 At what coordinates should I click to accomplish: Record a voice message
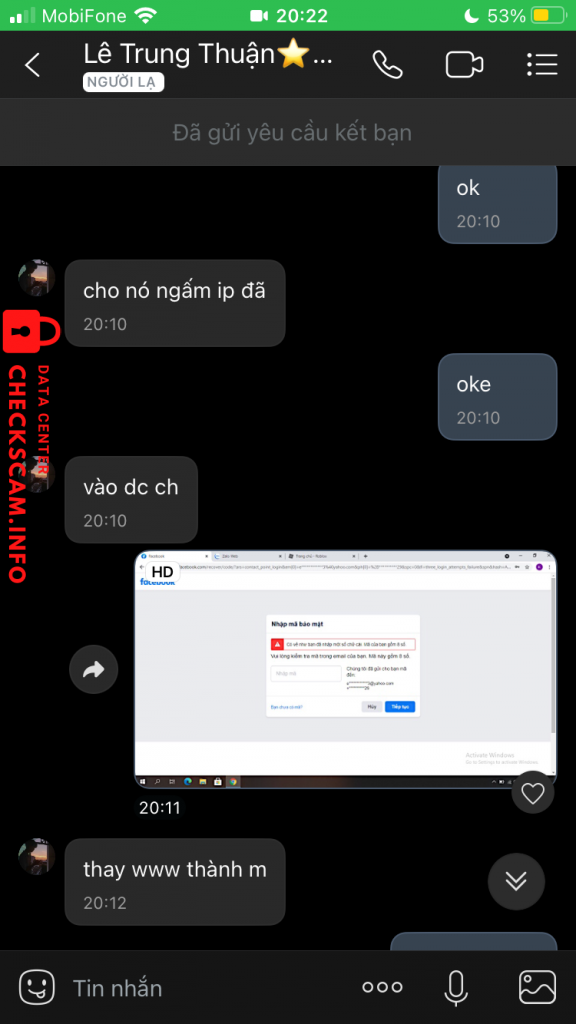456,987
